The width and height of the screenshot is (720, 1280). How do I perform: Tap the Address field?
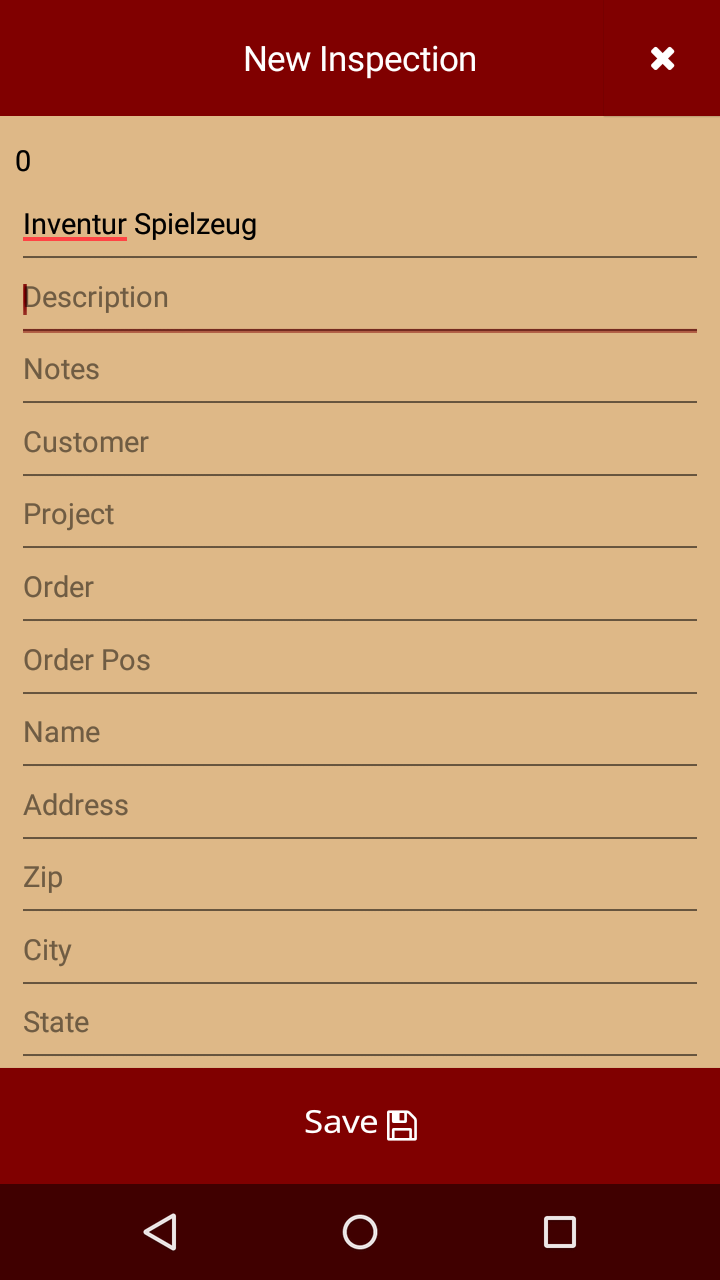click(360, 805)
